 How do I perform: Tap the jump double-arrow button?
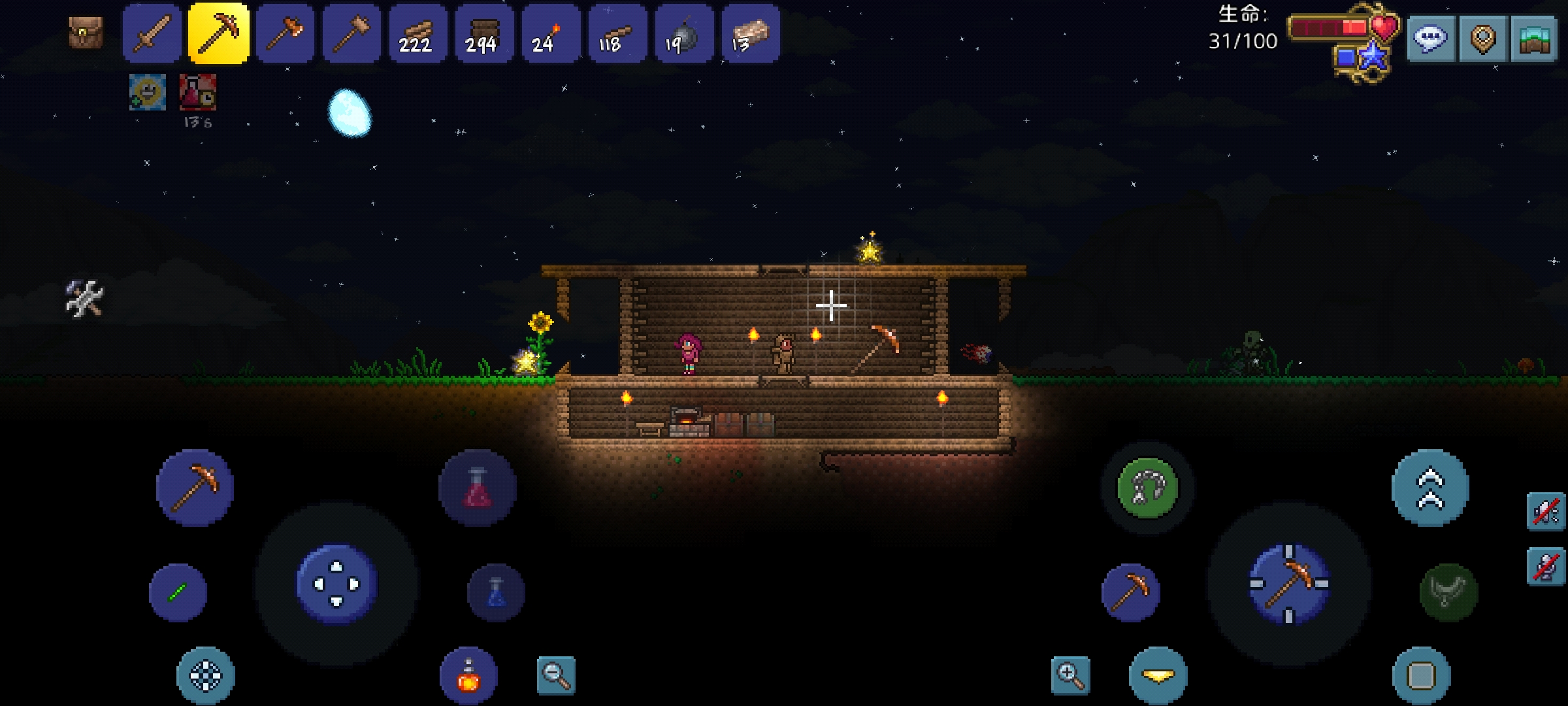pos(1429,488)
